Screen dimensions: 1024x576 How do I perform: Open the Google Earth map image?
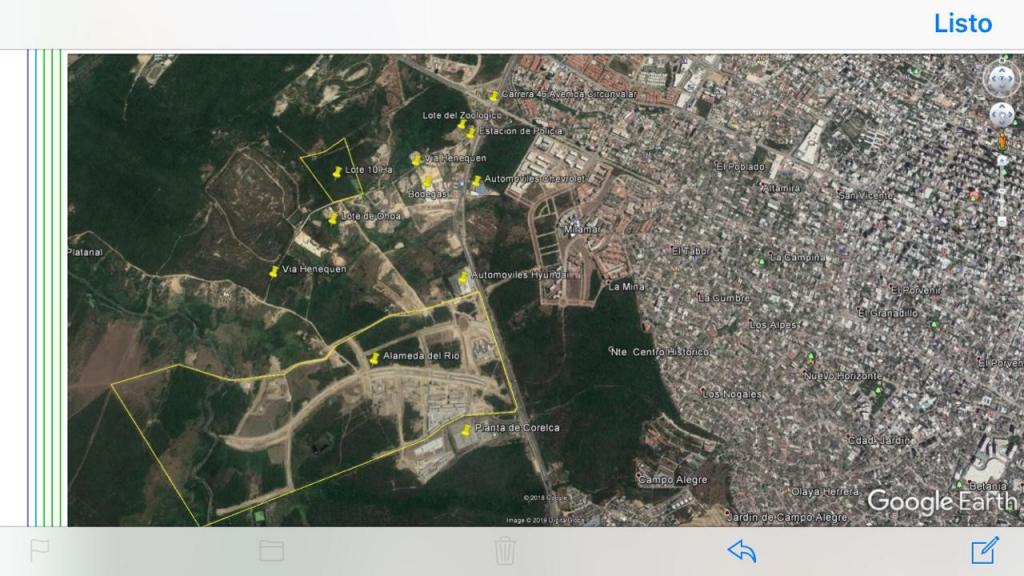(545, 290)
